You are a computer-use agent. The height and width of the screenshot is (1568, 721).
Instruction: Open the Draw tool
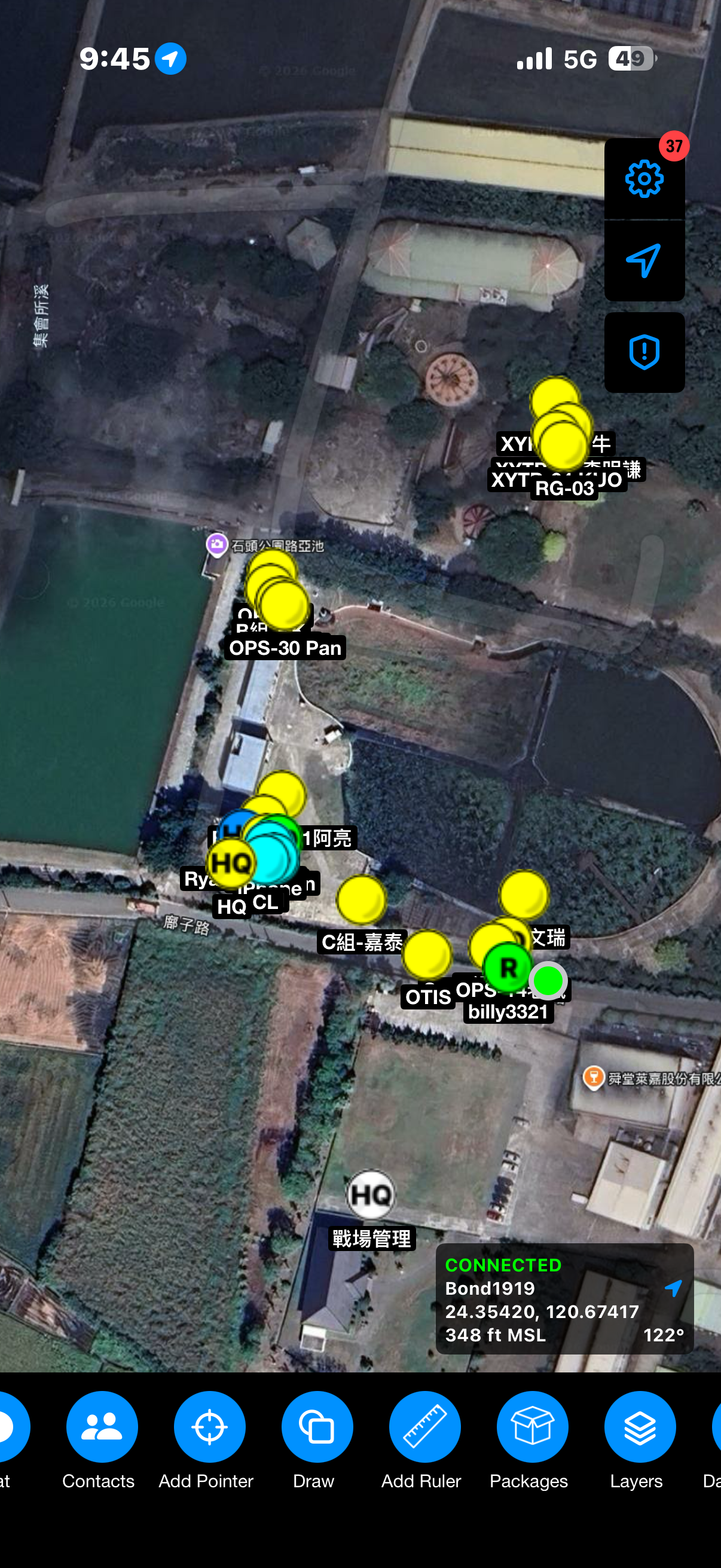tap(317, 1427)
